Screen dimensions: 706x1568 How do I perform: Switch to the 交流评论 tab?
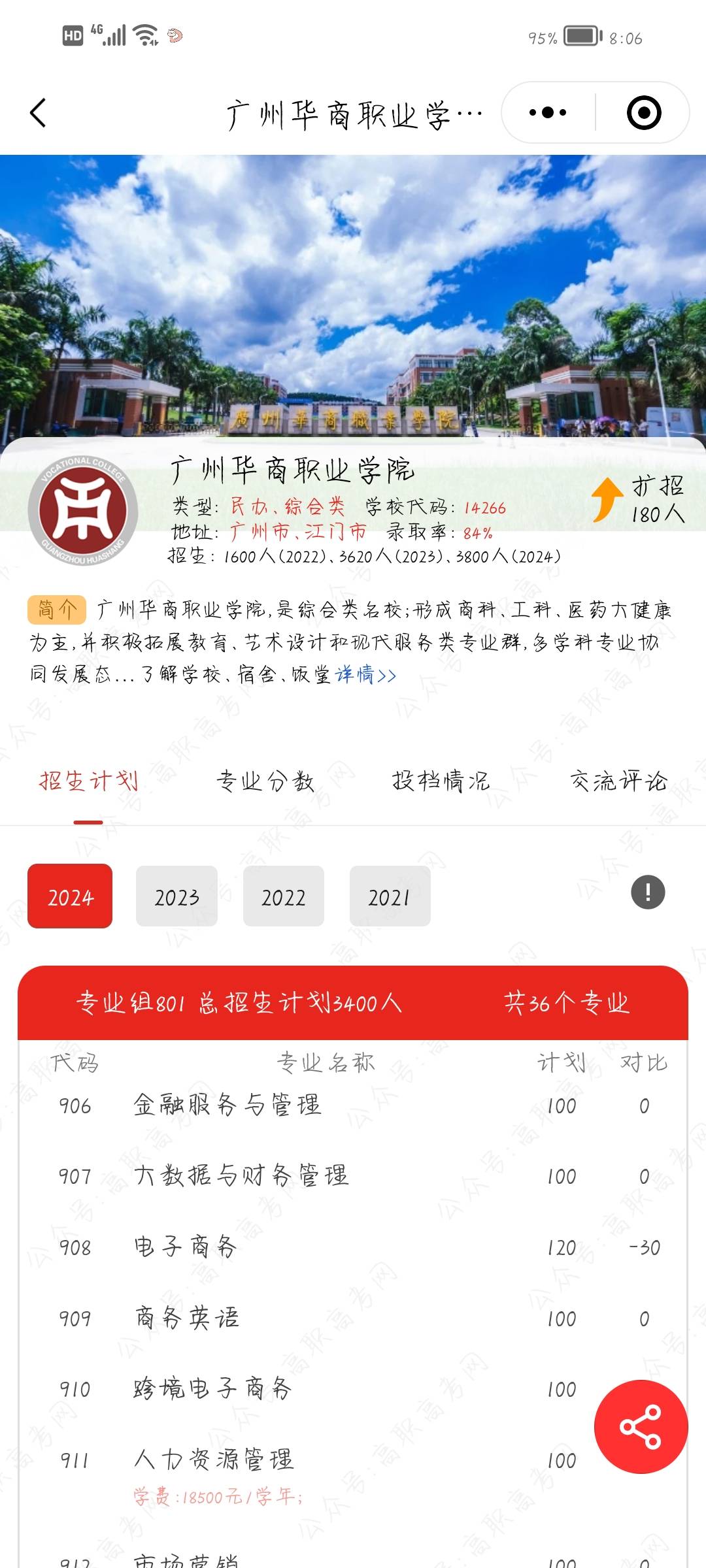[x=618, y=781]
